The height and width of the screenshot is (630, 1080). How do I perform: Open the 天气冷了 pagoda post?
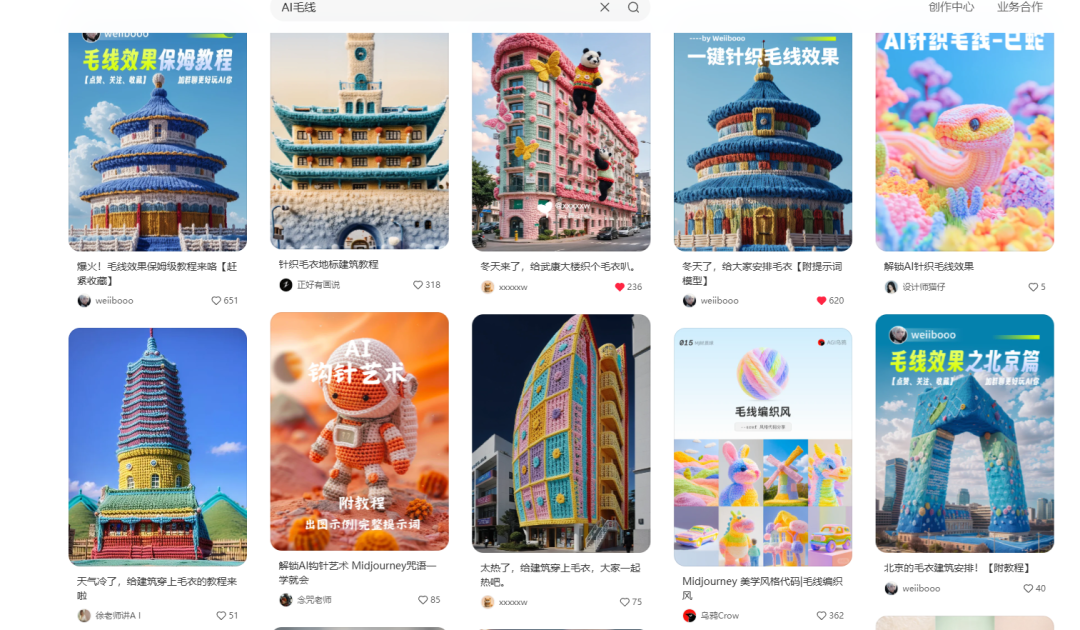157,446
